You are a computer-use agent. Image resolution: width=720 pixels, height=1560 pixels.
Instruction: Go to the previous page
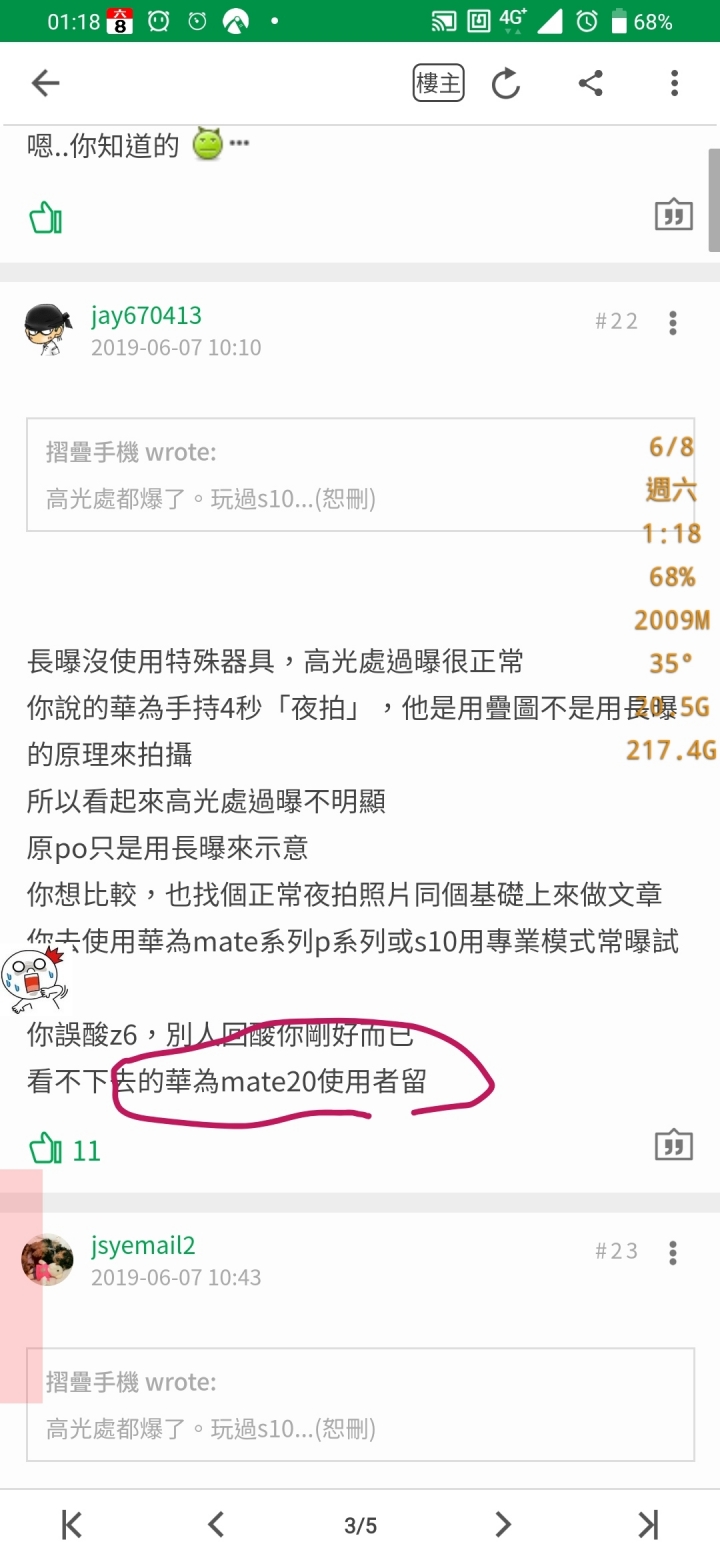pyautogui.click(x=215, y=1525)
